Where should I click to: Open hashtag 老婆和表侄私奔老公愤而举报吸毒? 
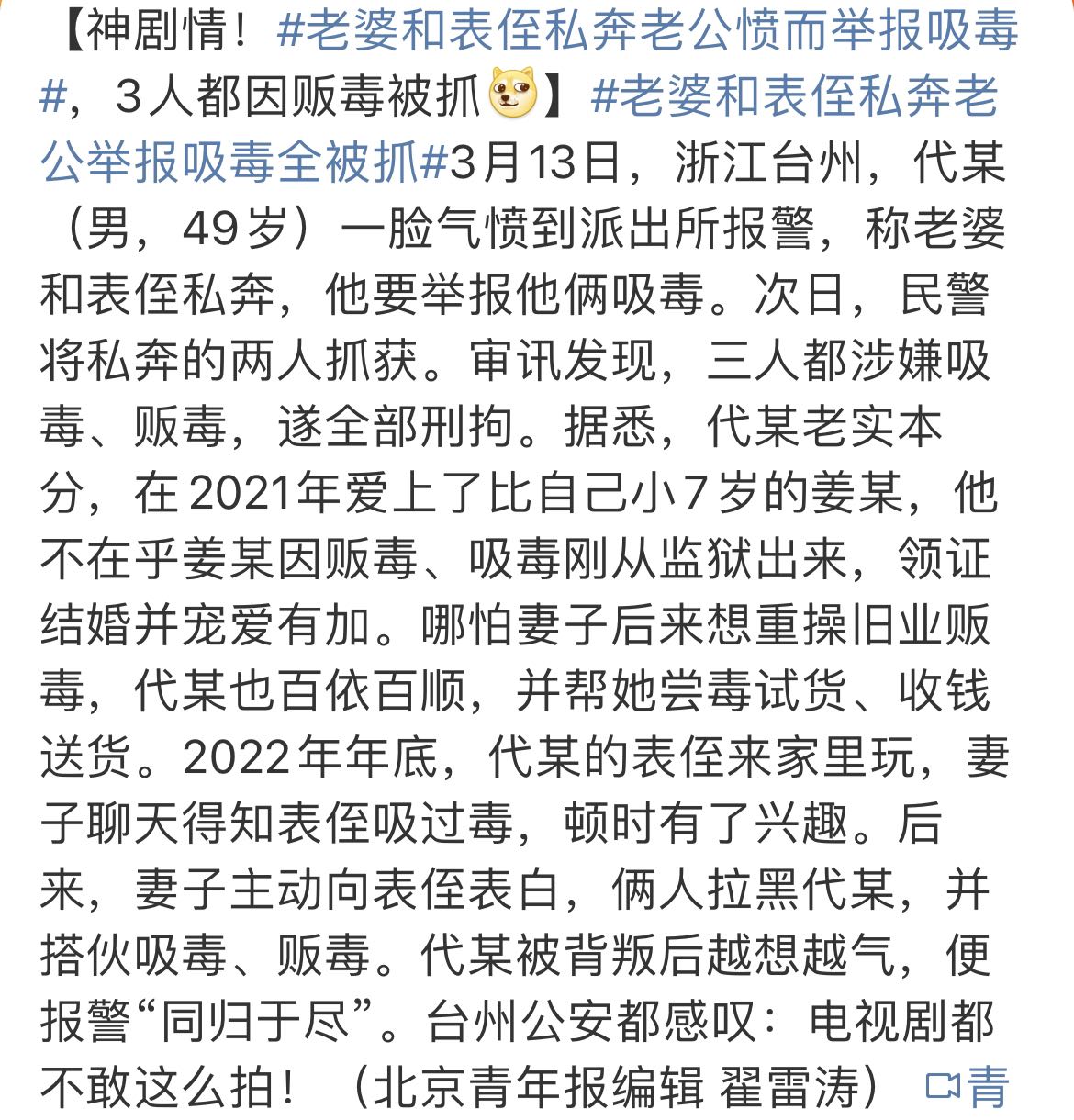(647, 33)
